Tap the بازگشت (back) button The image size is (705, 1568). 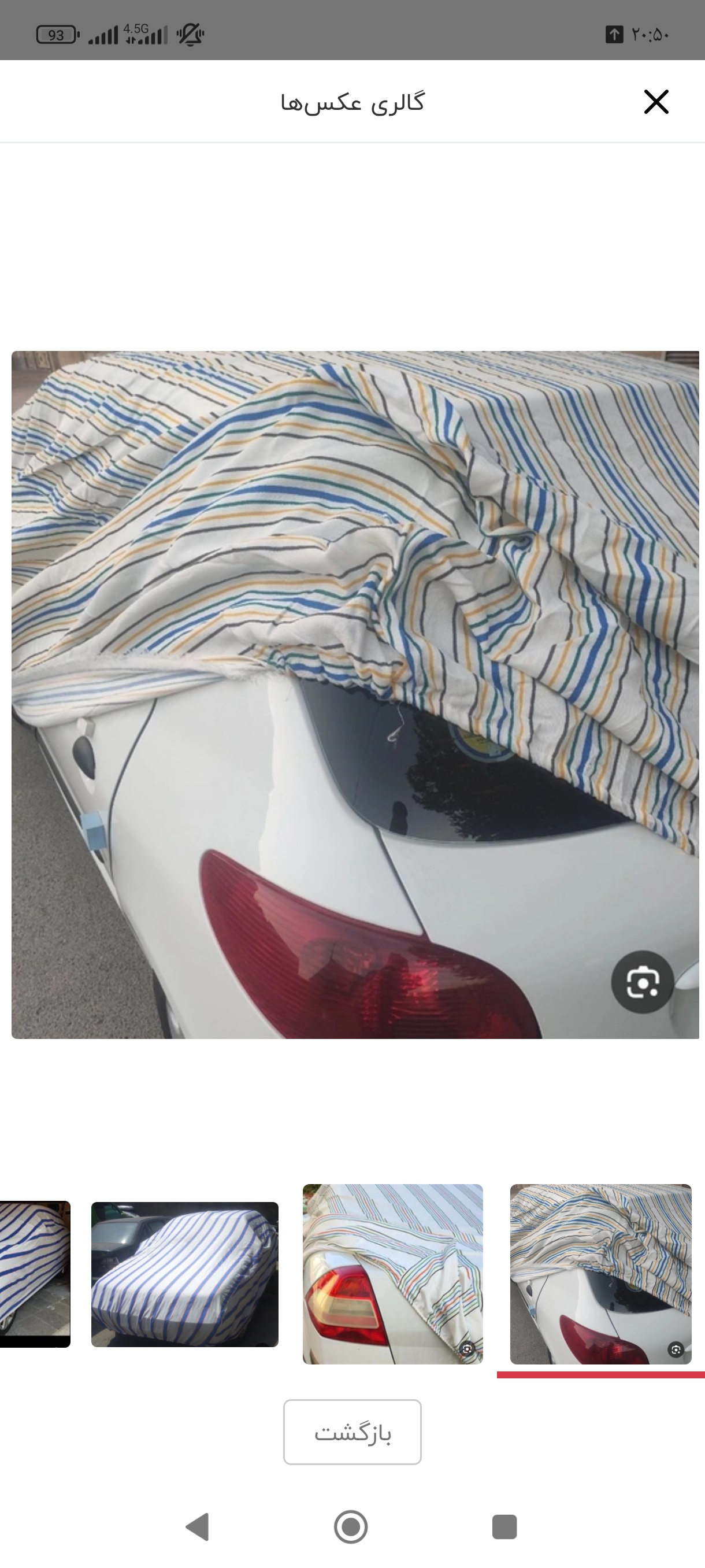[x=352, y=1432]
